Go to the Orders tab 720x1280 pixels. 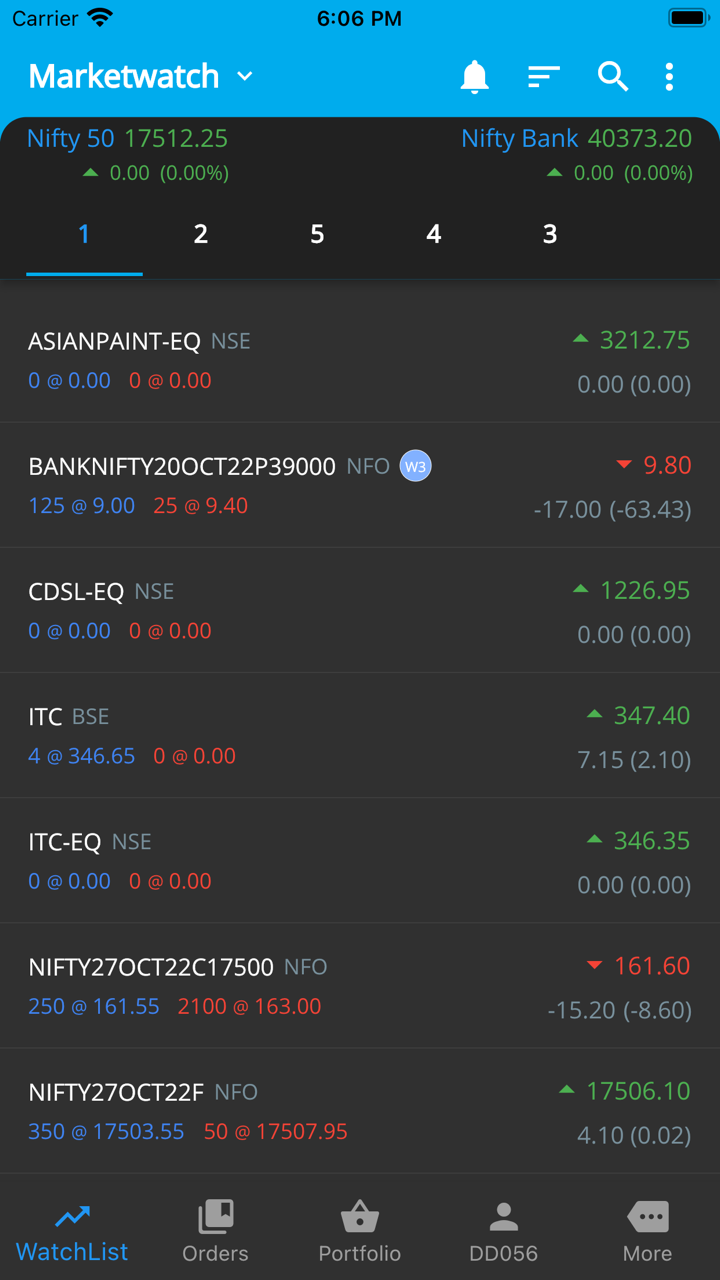click(x=215, y=1231)
